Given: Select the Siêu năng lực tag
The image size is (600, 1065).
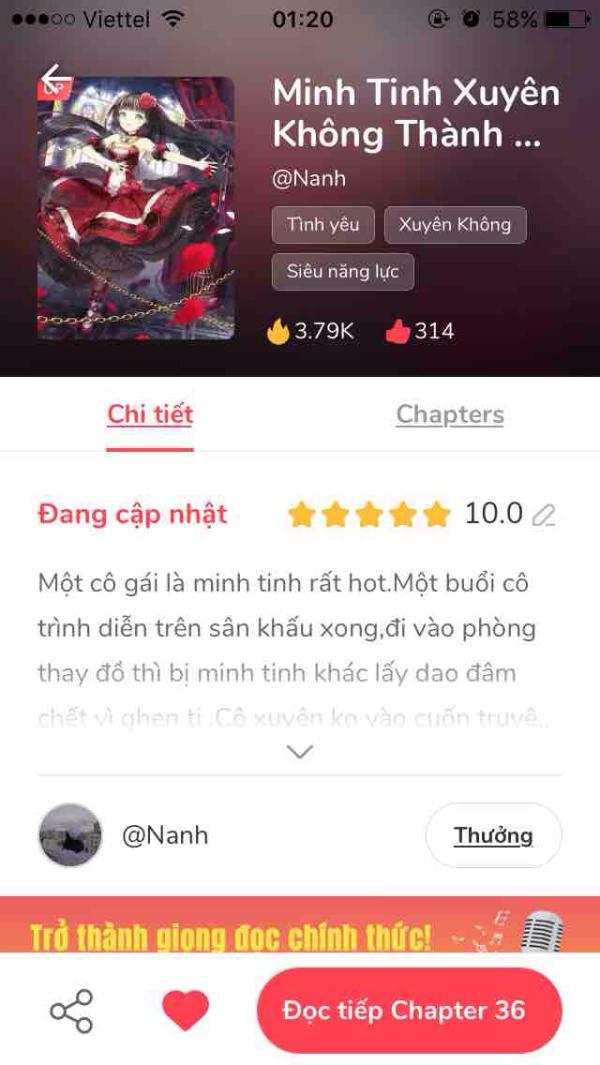Looking at the screenshot, I should [x=342, y=271].
